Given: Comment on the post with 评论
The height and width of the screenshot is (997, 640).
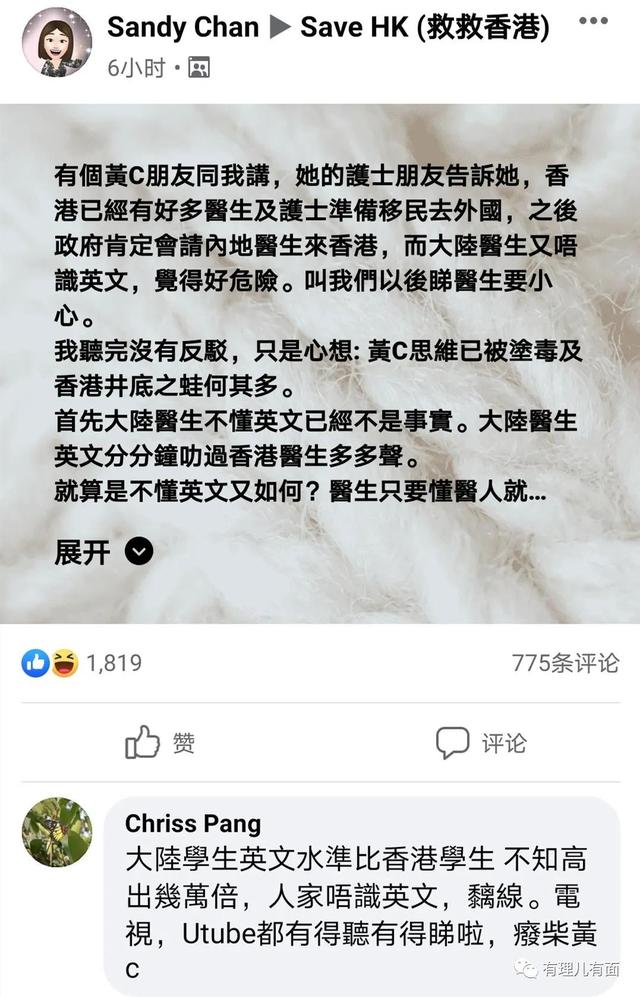Looking at the screenshot, I should click(481, 743).
